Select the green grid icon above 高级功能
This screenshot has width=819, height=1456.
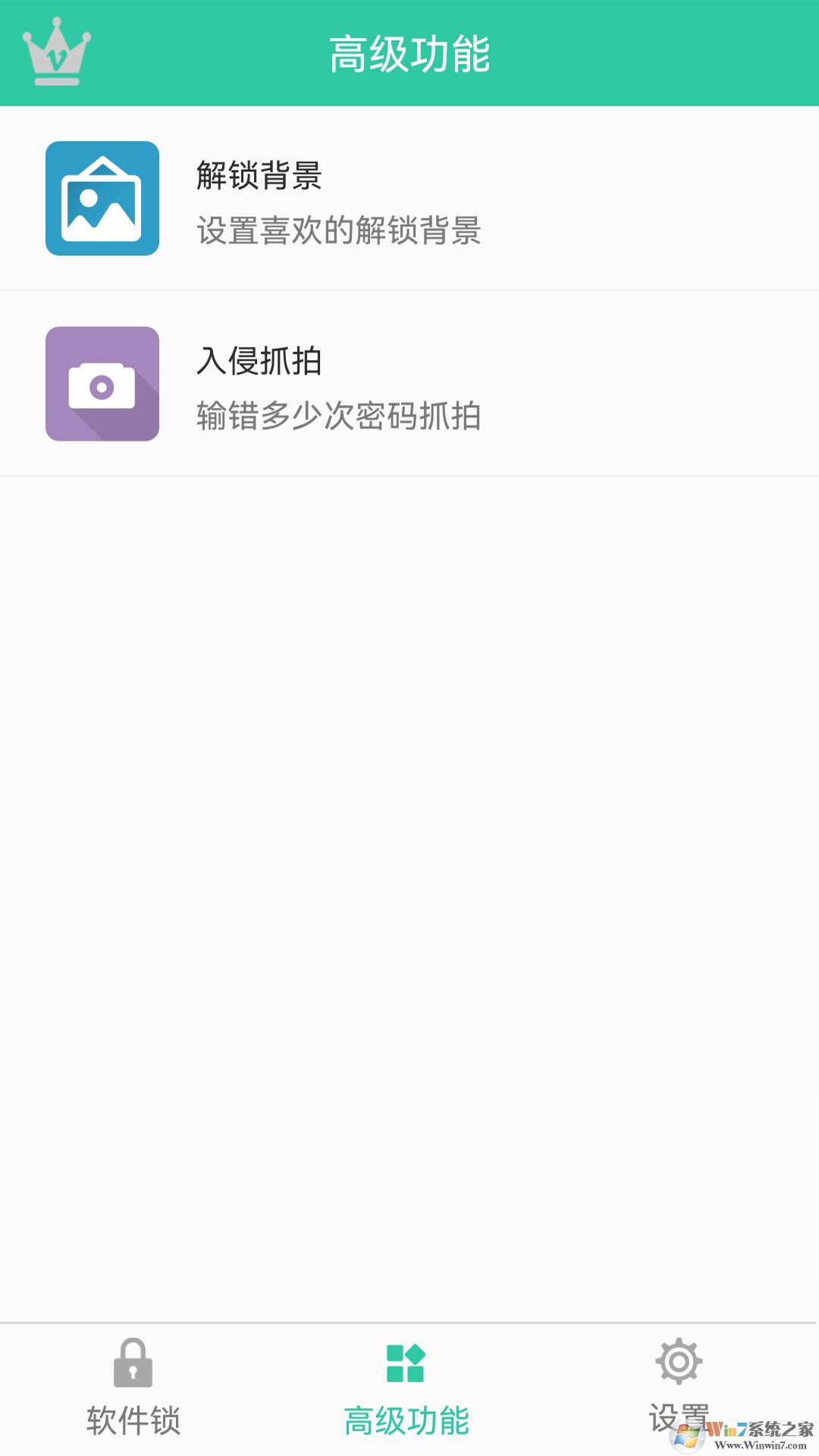407,1363
